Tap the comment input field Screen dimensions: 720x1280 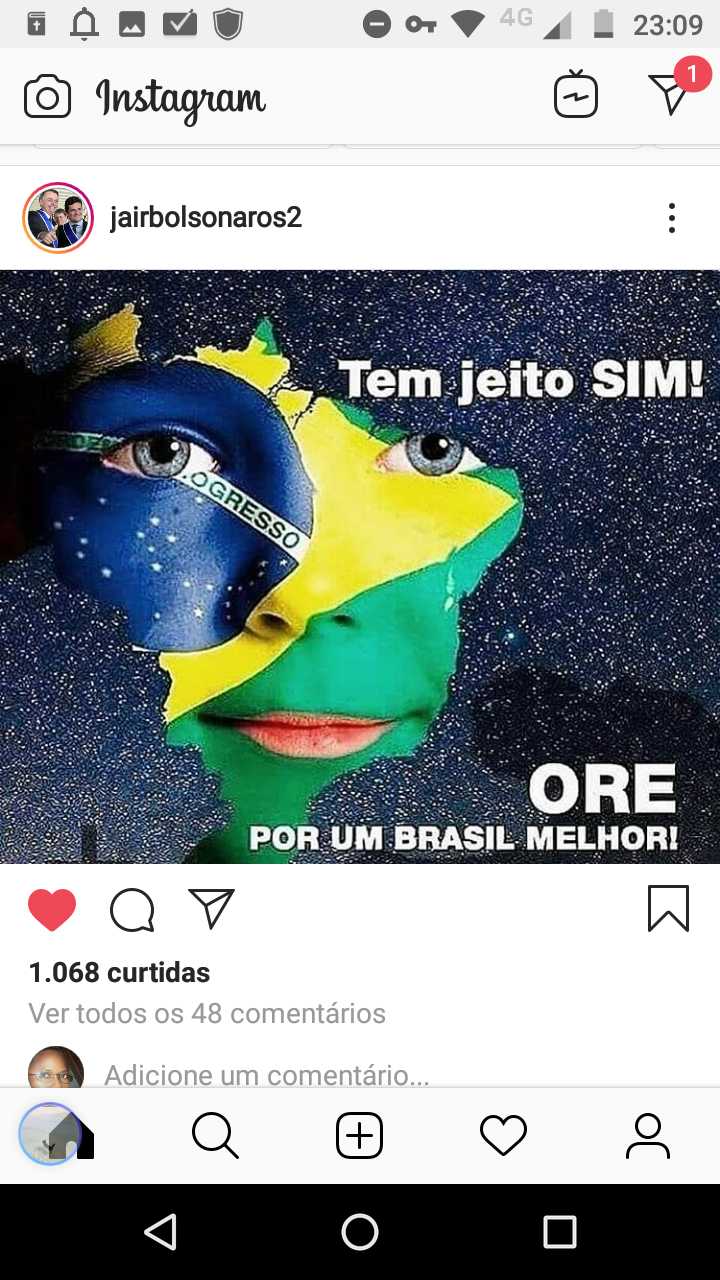265,1074
